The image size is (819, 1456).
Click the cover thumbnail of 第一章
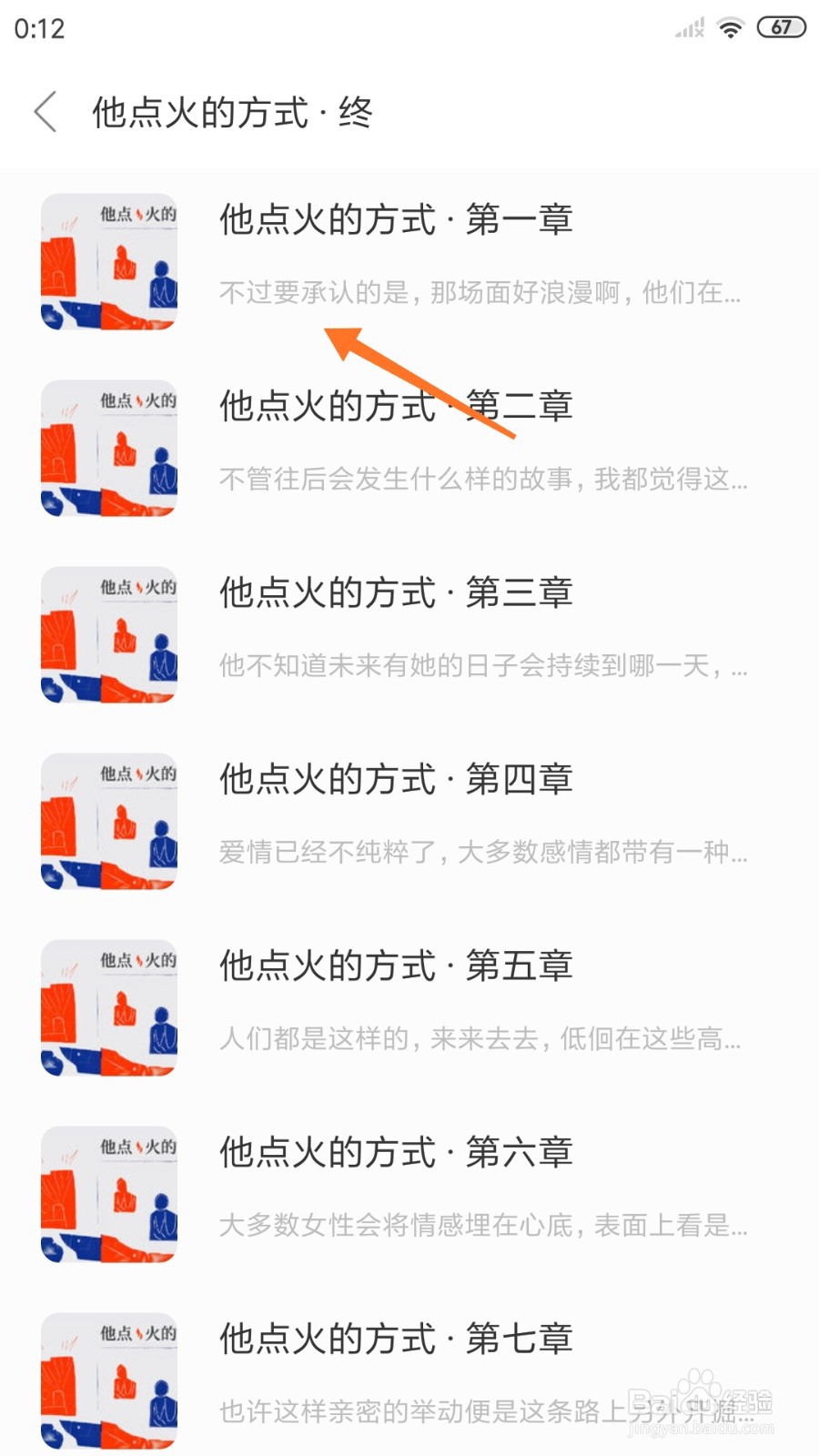[x=108, y=264]
